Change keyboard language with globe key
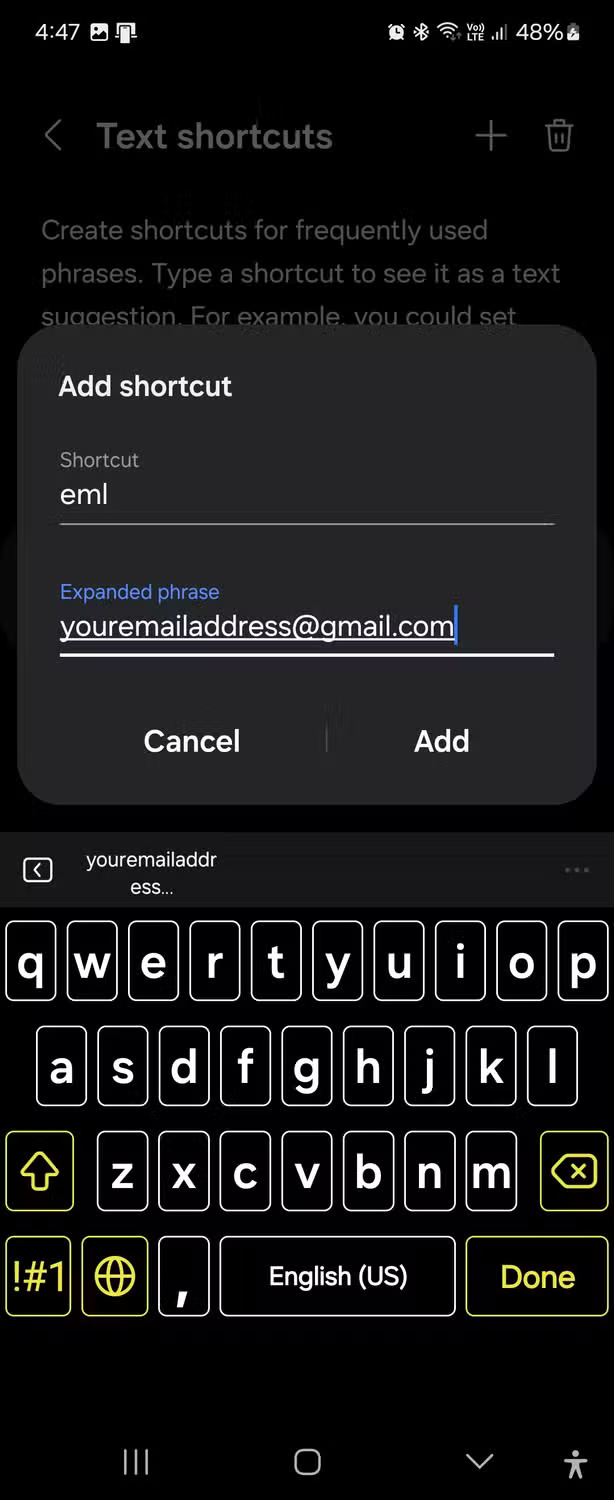This screenshot has height=1500, width=614. [115, 1276]
